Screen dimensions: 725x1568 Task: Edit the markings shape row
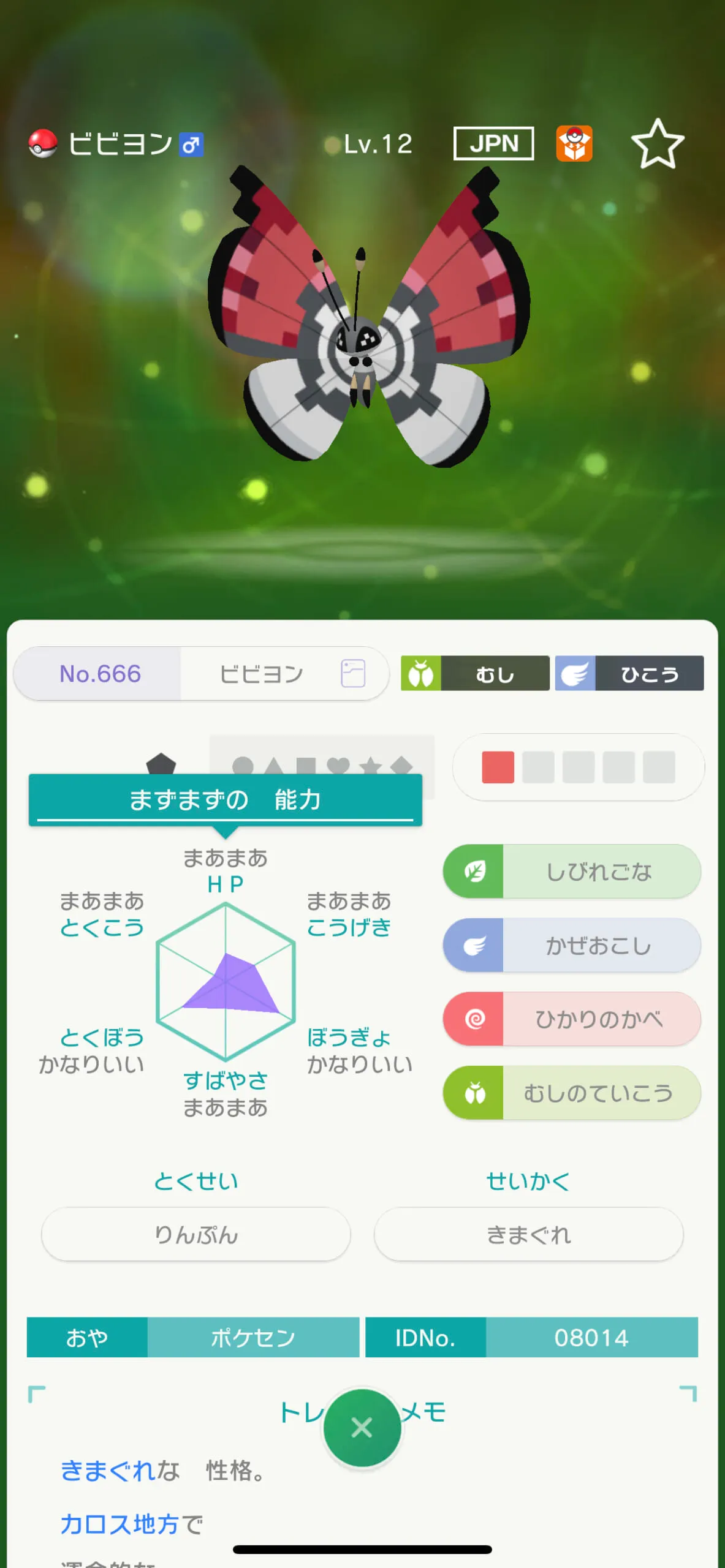pos(322,766)
